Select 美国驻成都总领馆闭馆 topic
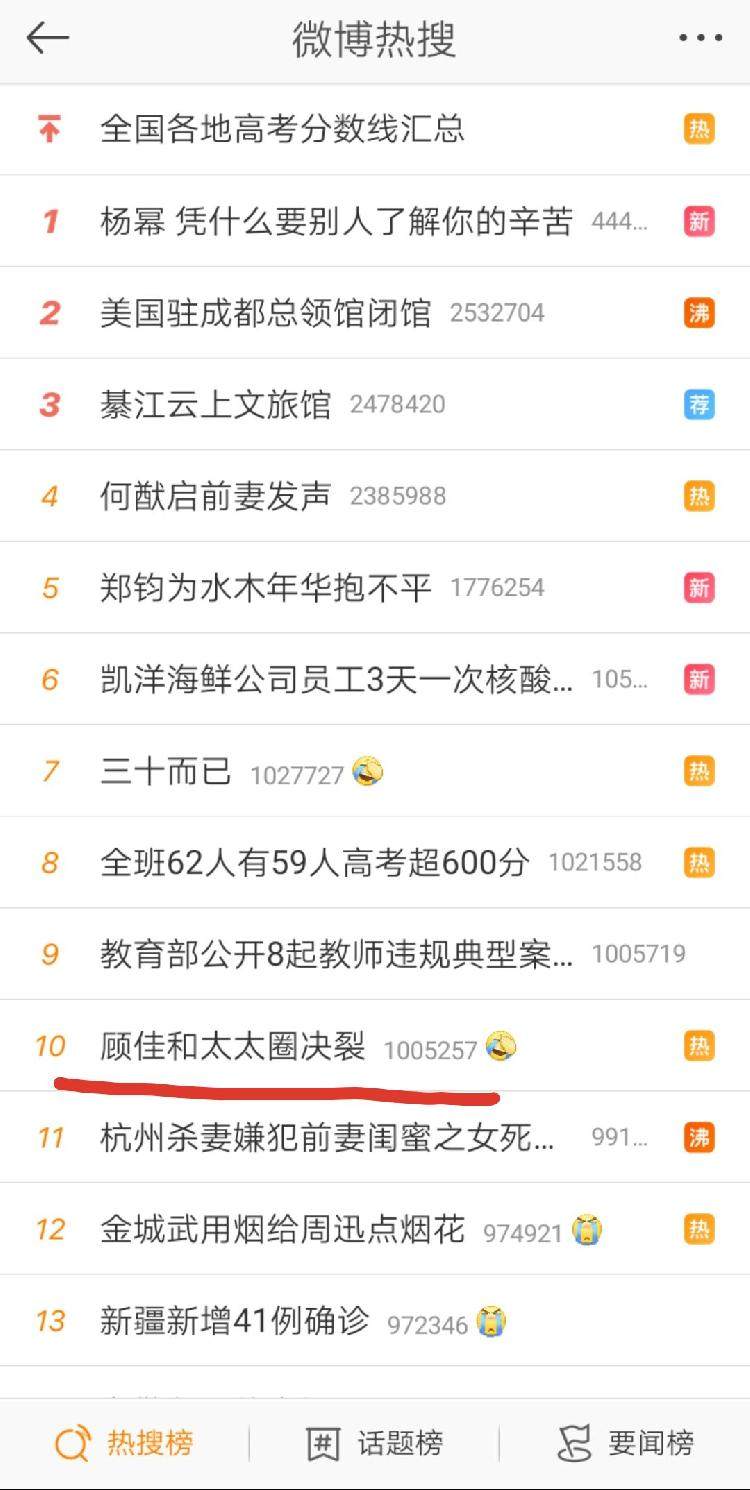This screenshot has width=750, height=1490. [x=266, y=313]
